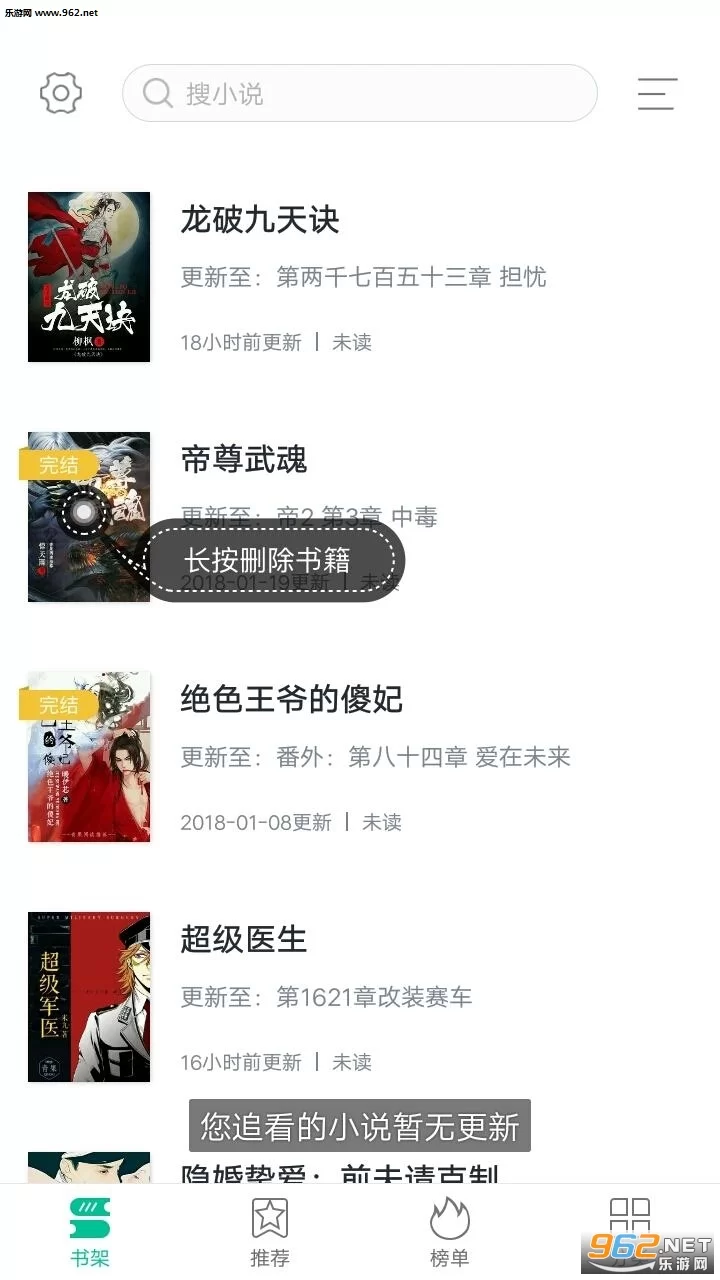Open the novel 龙破九天诀
Screen dimensions: 720x1280
click(x=260, y=220)
